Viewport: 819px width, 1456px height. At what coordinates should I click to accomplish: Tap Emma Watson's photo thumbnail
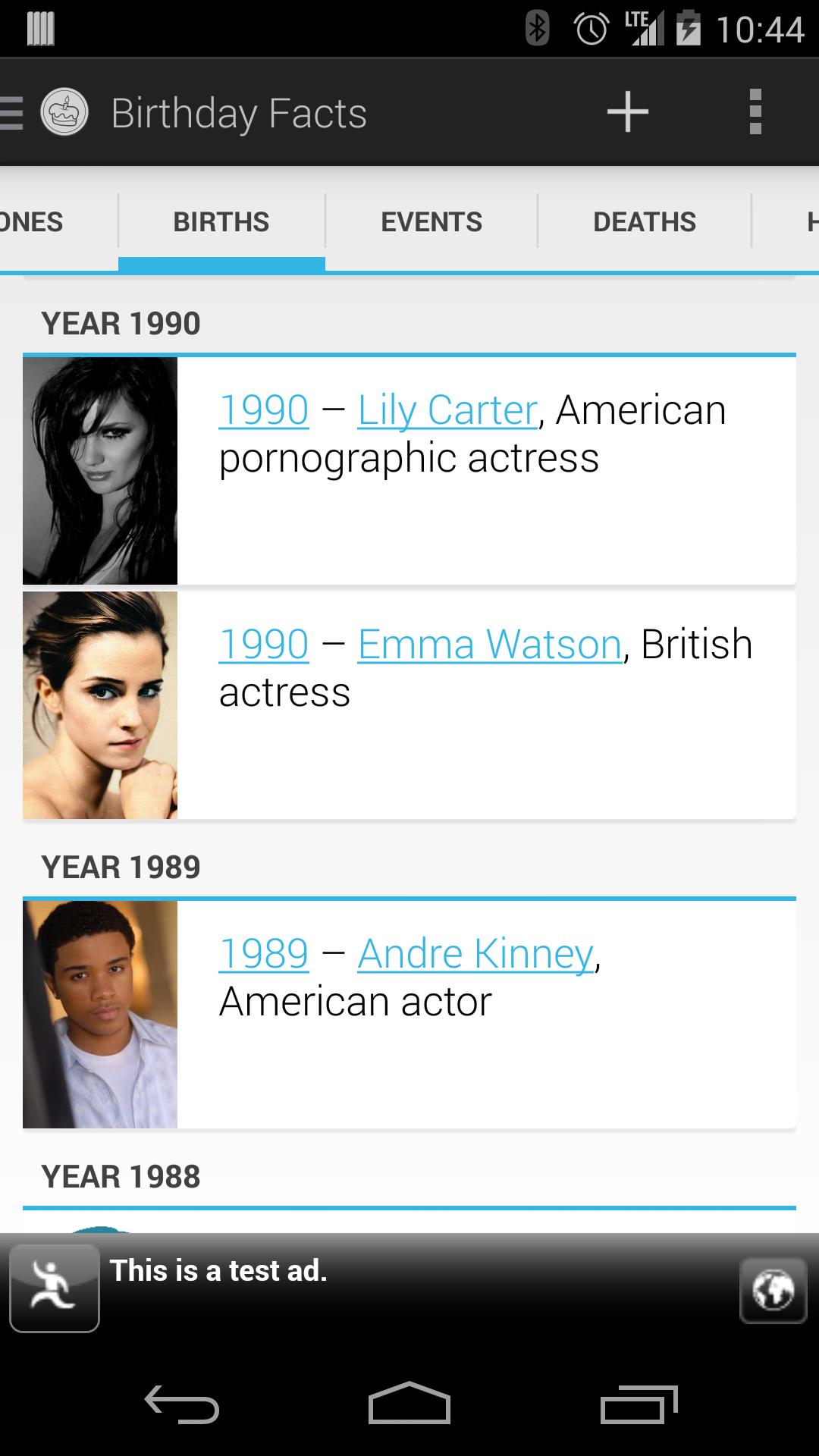pos(100,704)
